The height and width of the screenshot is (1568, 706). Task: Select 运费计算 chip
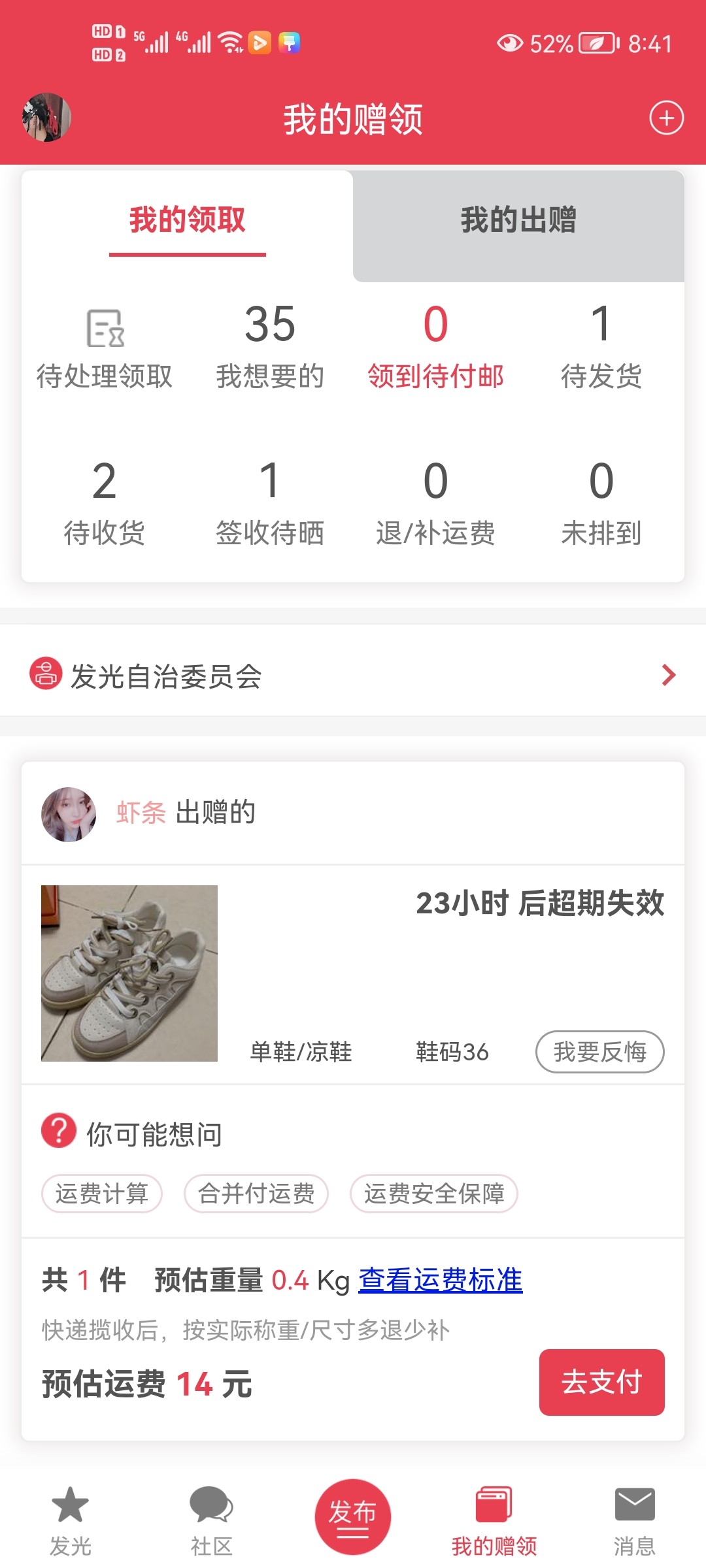102,1194
